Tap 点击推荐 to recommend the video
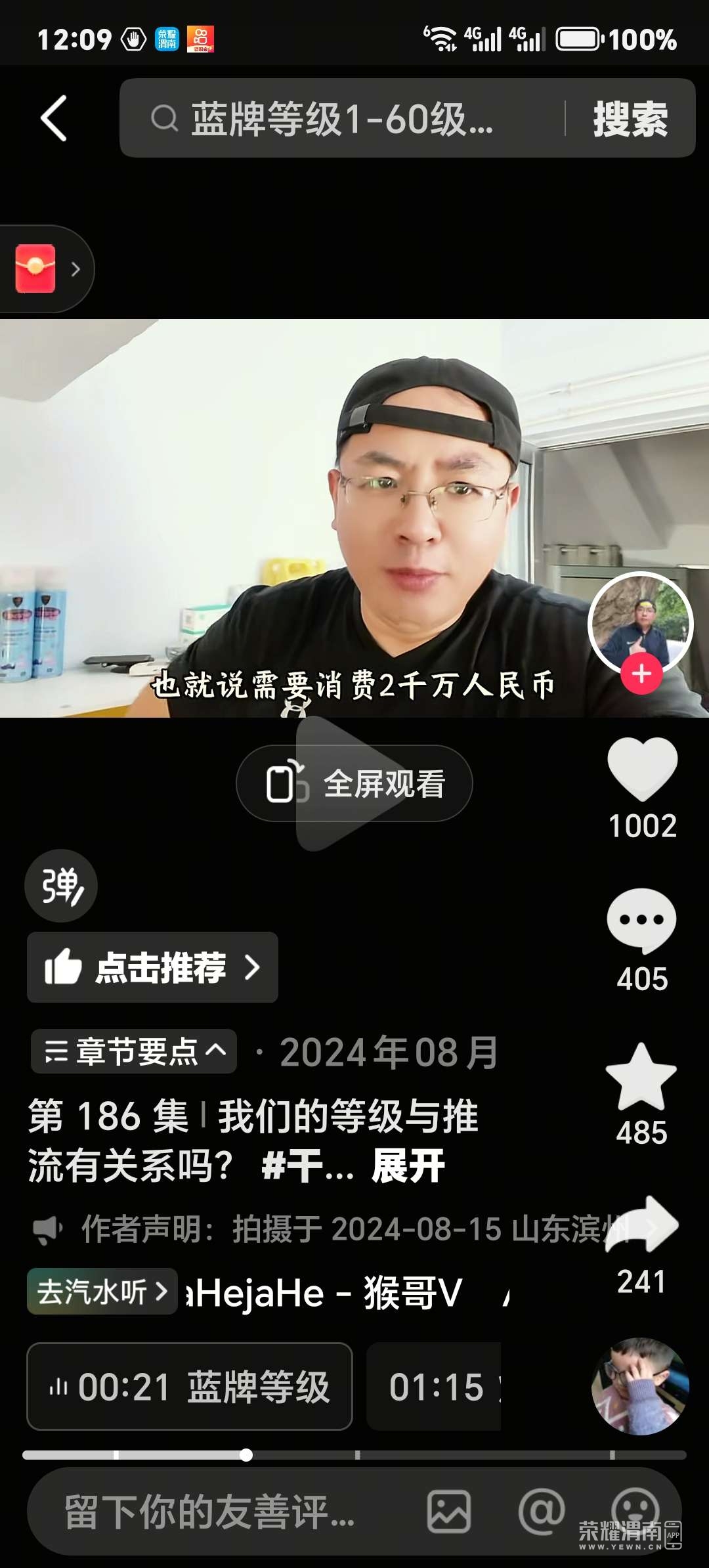The height and width of the screenshot is (1568, 709). pos(152,967)
